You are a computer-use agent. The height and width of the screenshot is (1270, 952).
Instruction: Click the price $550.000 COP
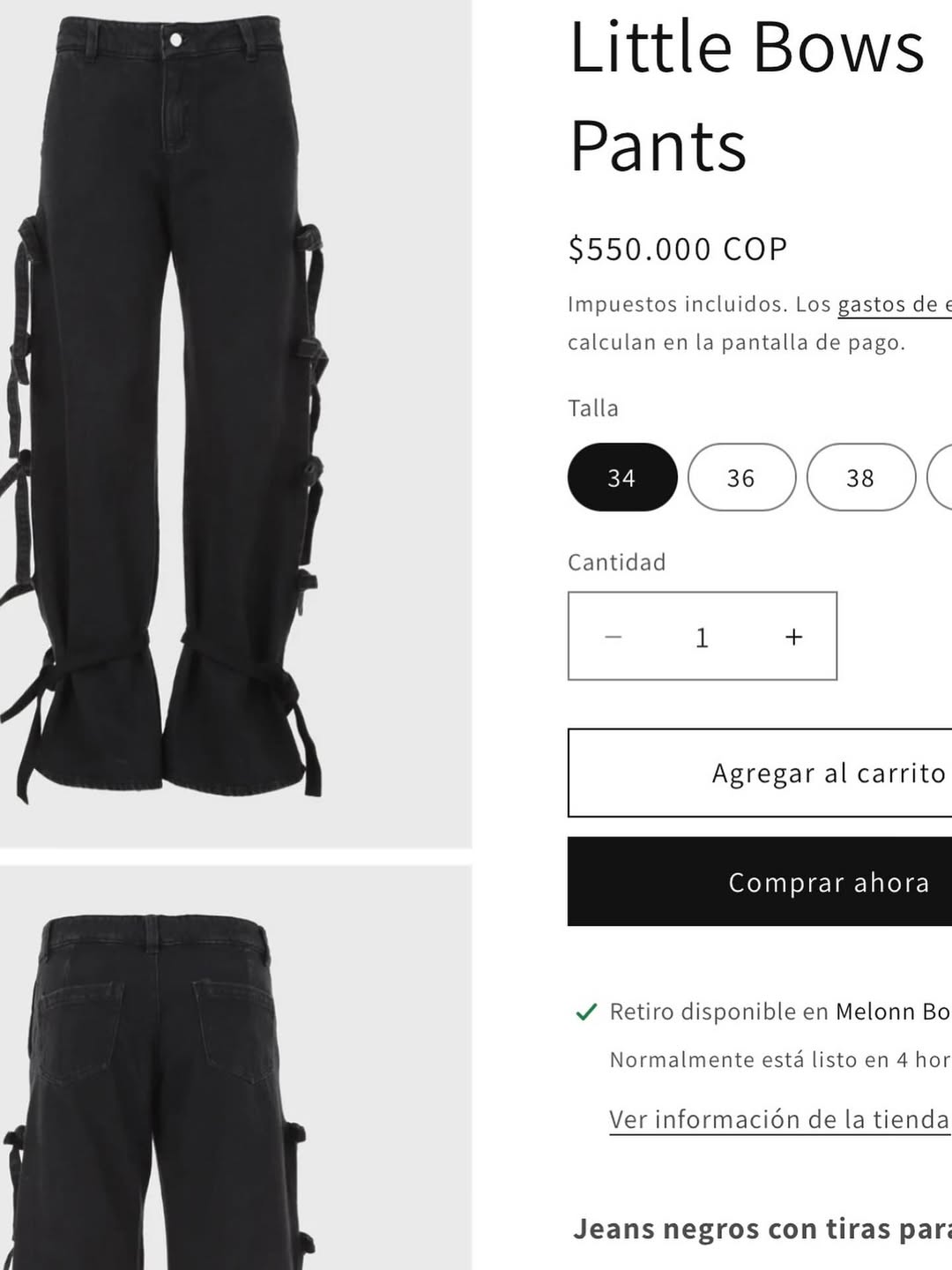pos(677,248)
